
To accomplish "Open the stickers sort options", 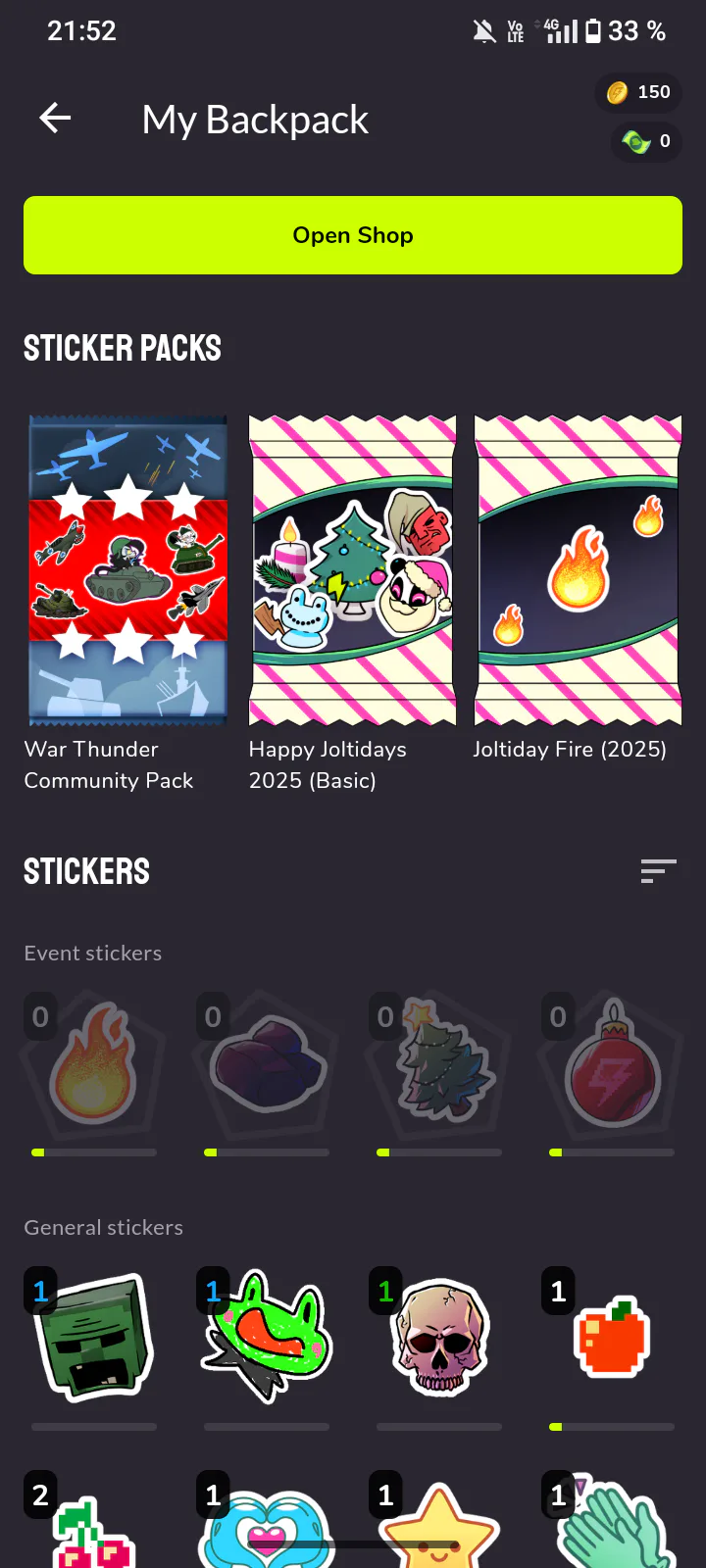I will click(x=658, y=870).
